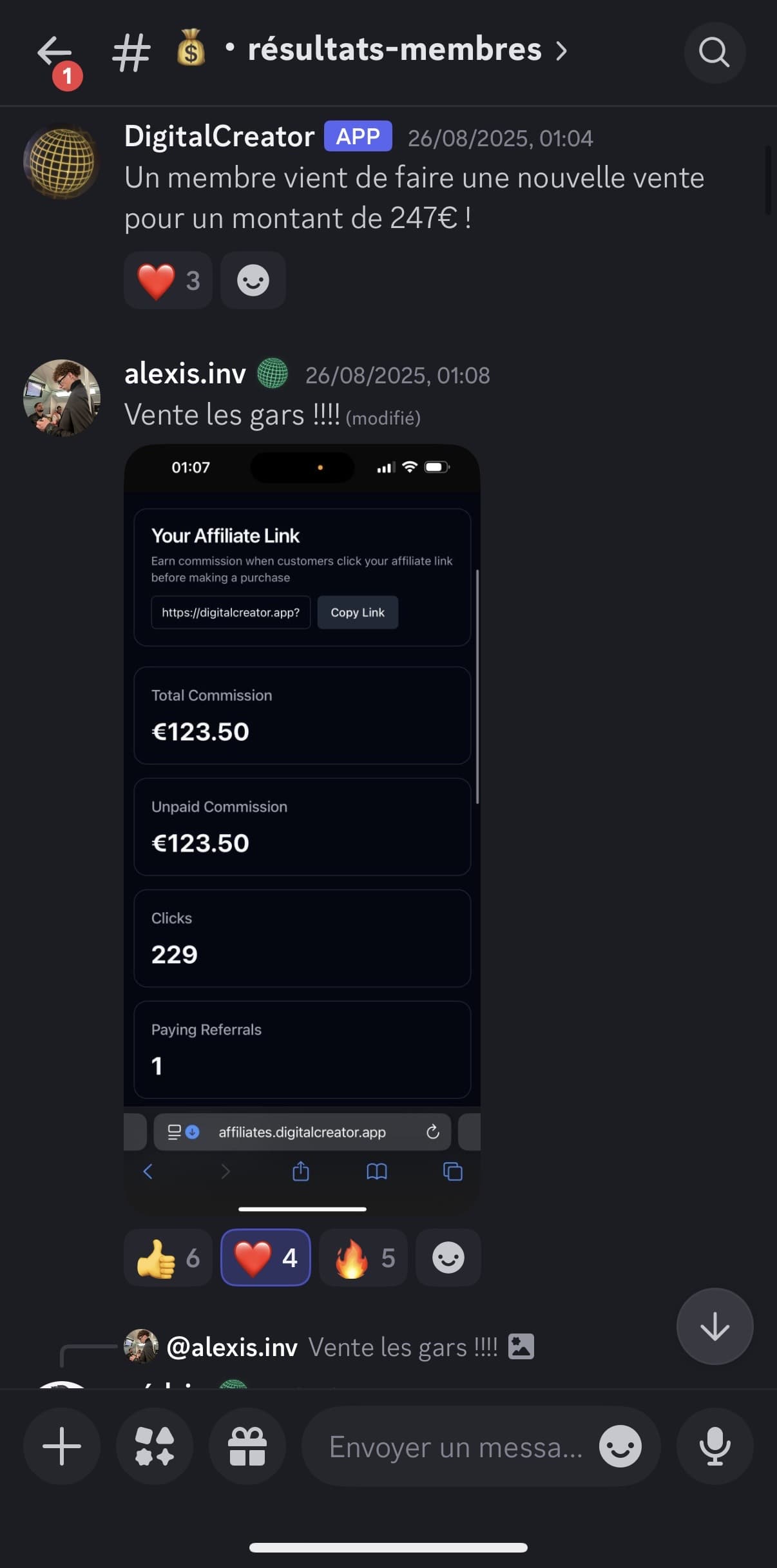
Task: Jump to the latest messages
Action: [714, 1326]
